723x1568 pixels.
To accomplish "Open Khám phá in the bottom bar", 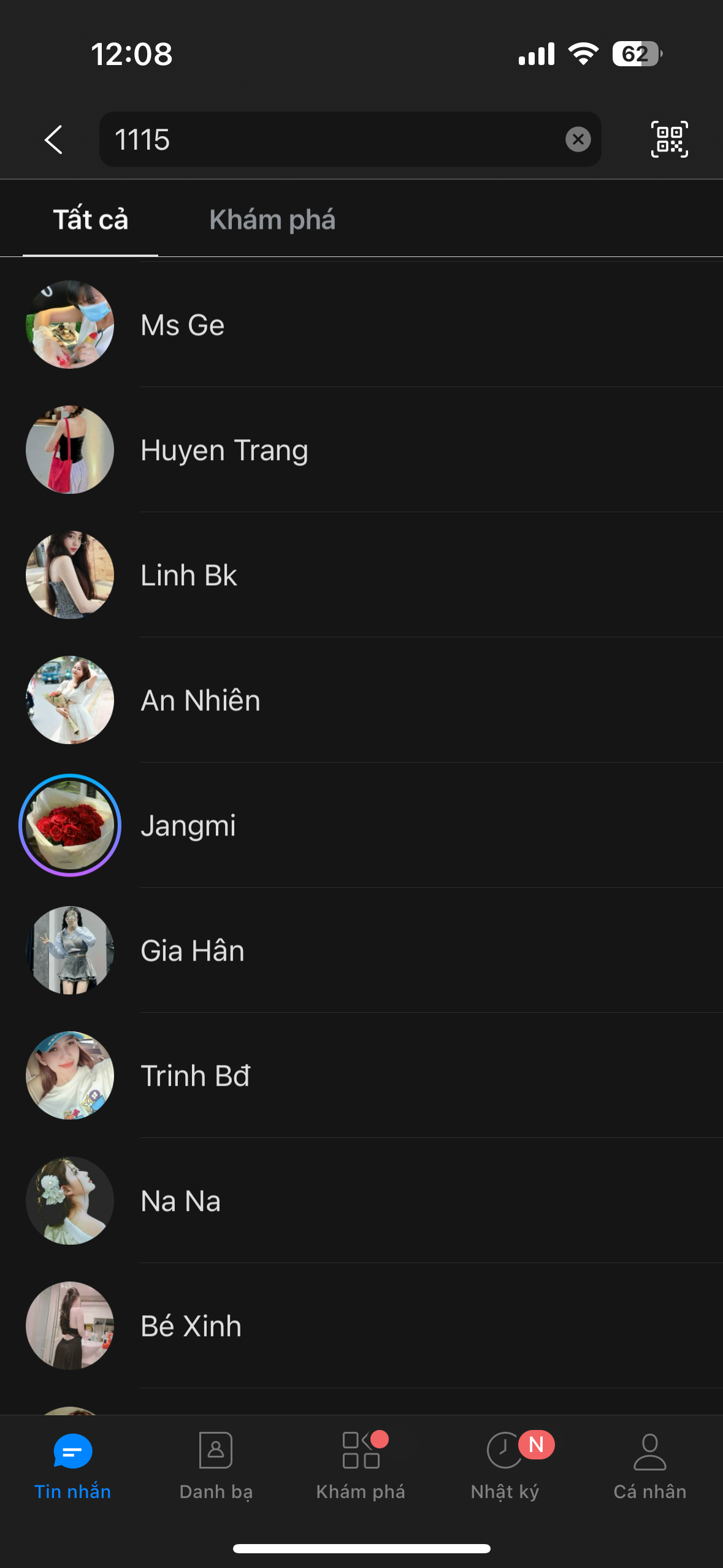I will pyautogui.click(x=361, y=1466).
